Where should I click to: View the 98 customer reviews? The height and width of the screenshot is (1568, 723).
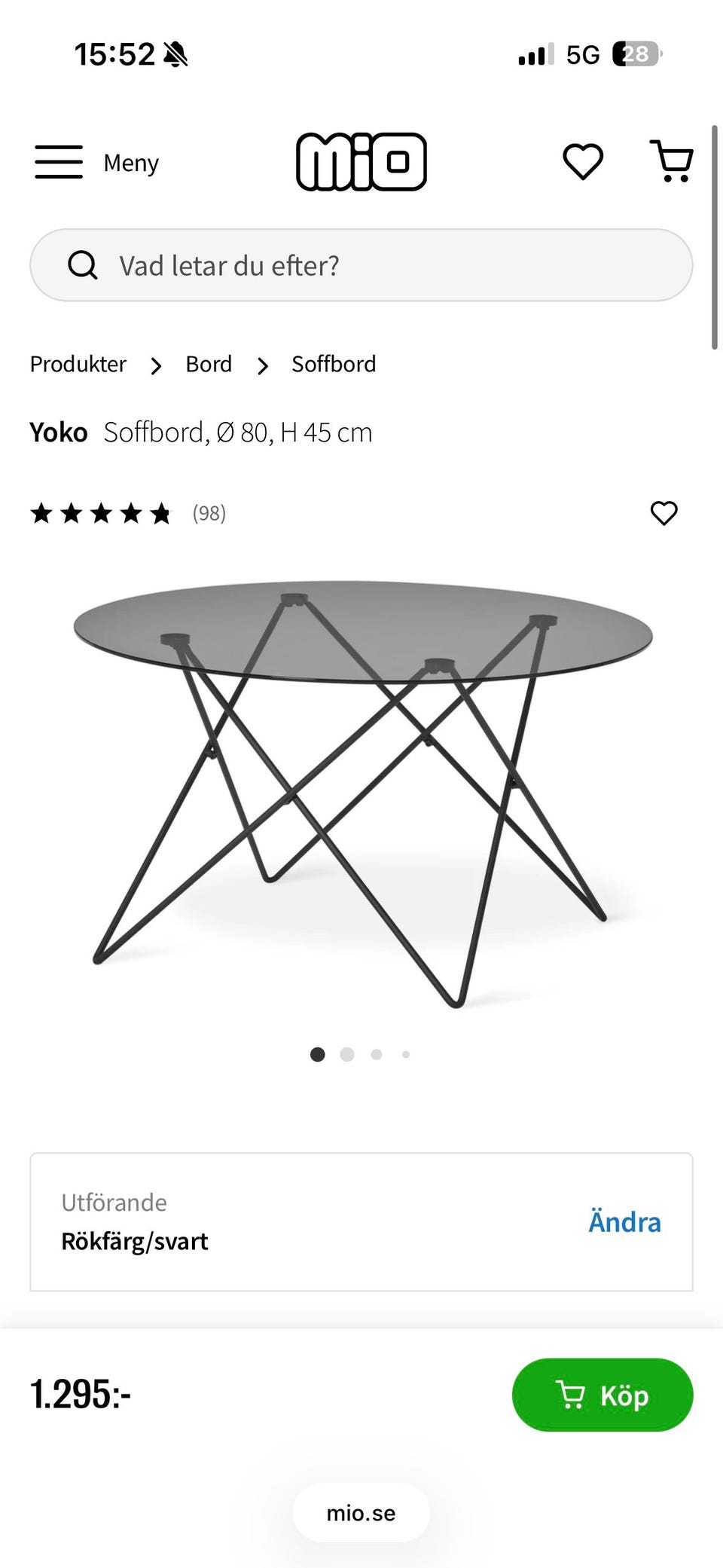209,514
